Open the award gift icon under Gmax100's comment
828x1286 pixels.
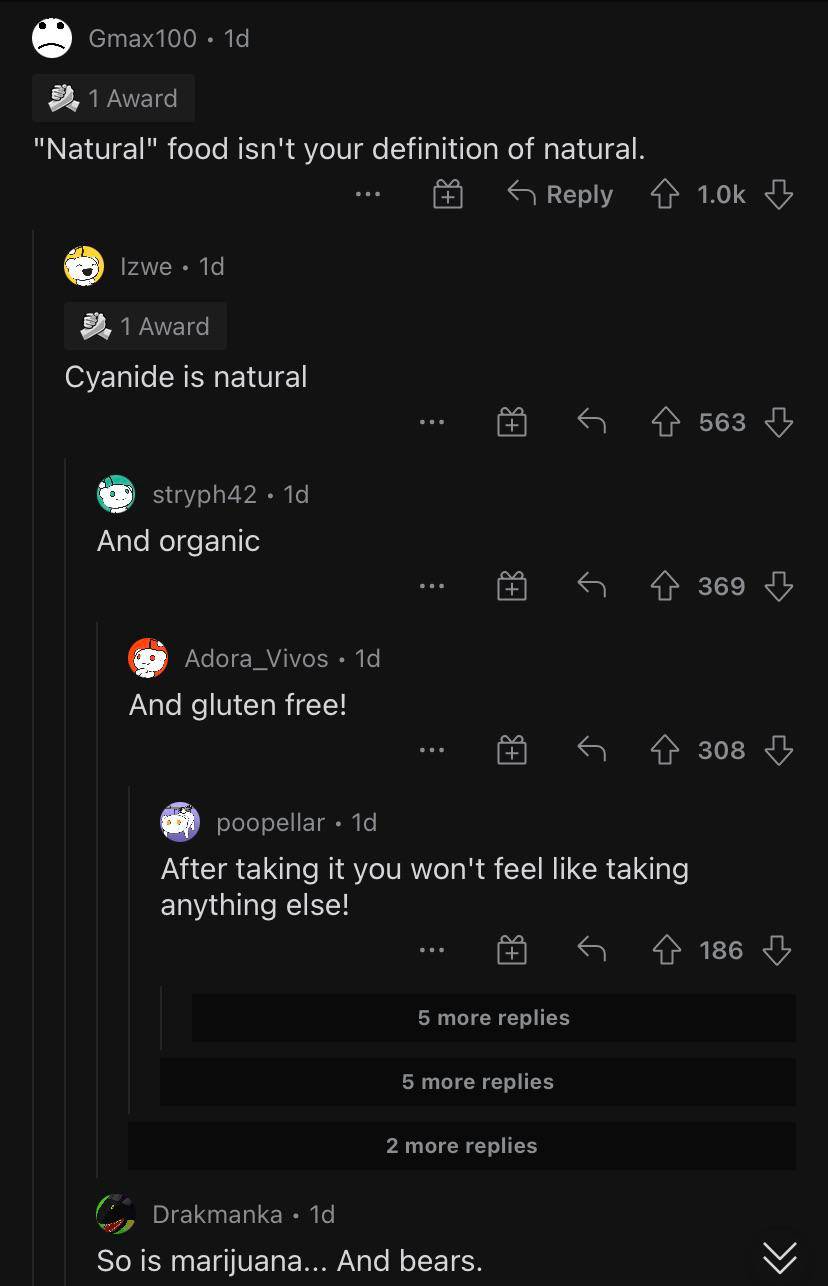[x=447, y=194]
